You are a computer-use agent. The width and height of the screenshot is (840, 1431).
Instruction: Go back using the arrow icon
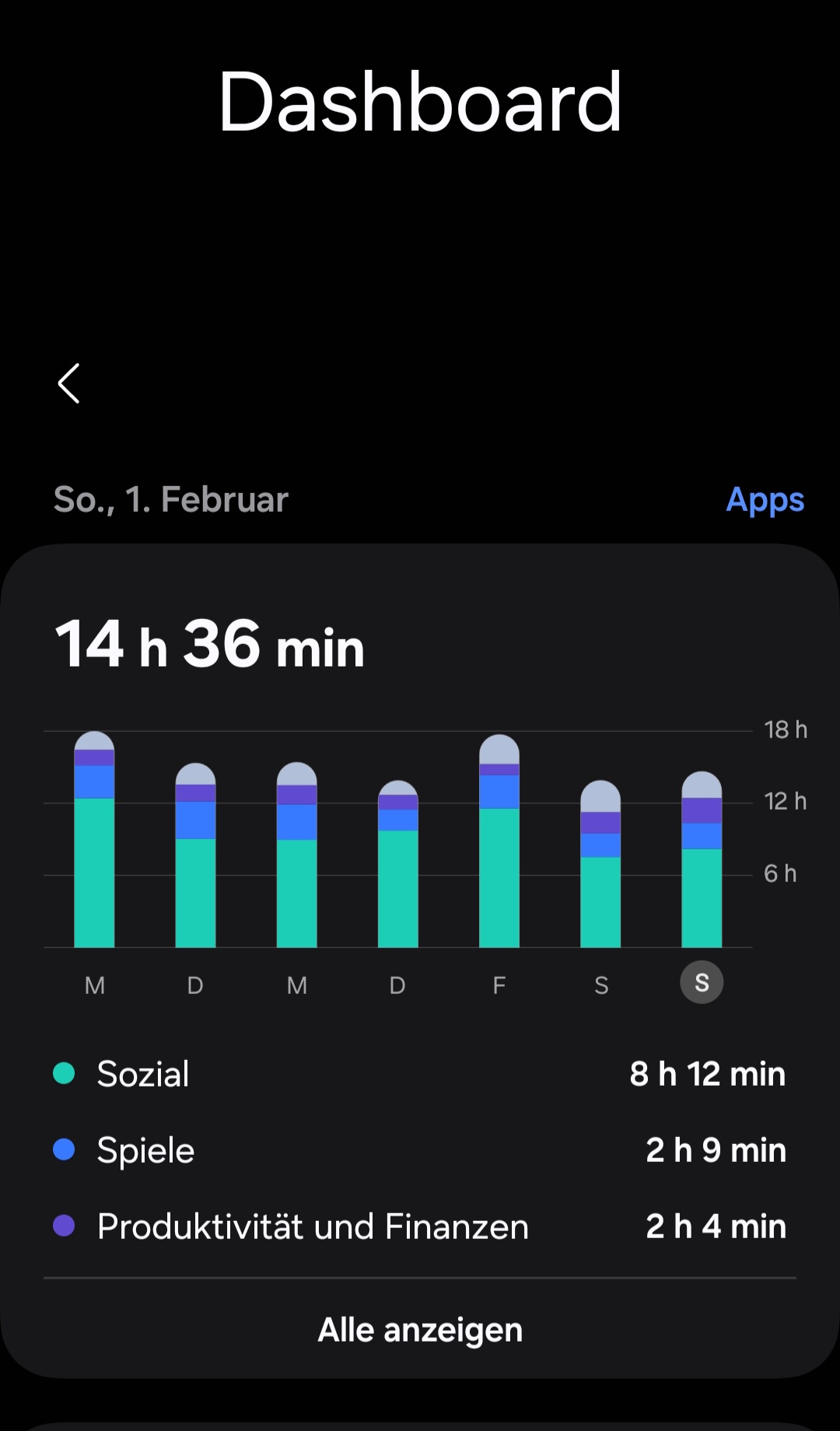point(69,383)
